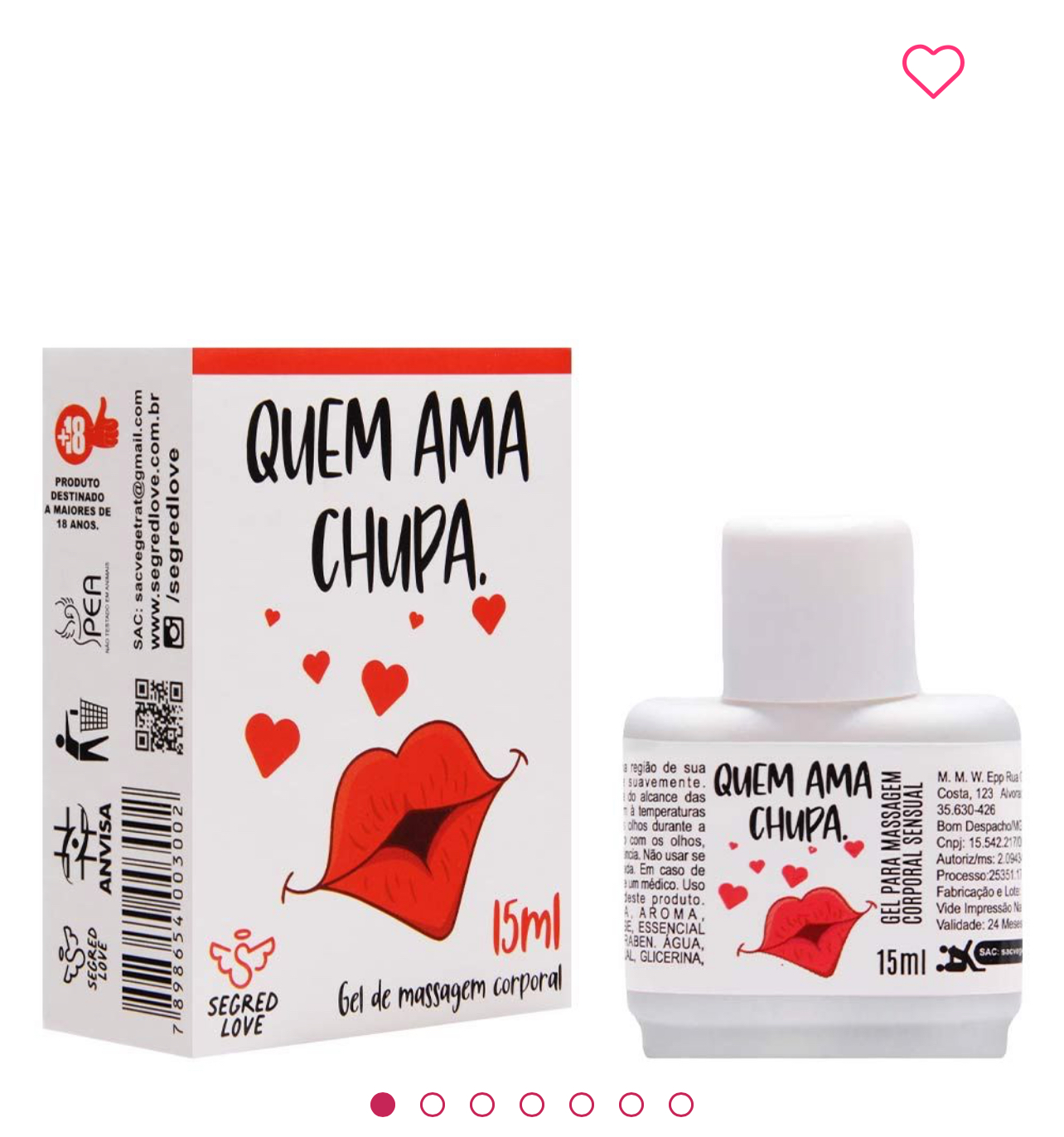Go to the last image indicator dot

[681, 1105]
